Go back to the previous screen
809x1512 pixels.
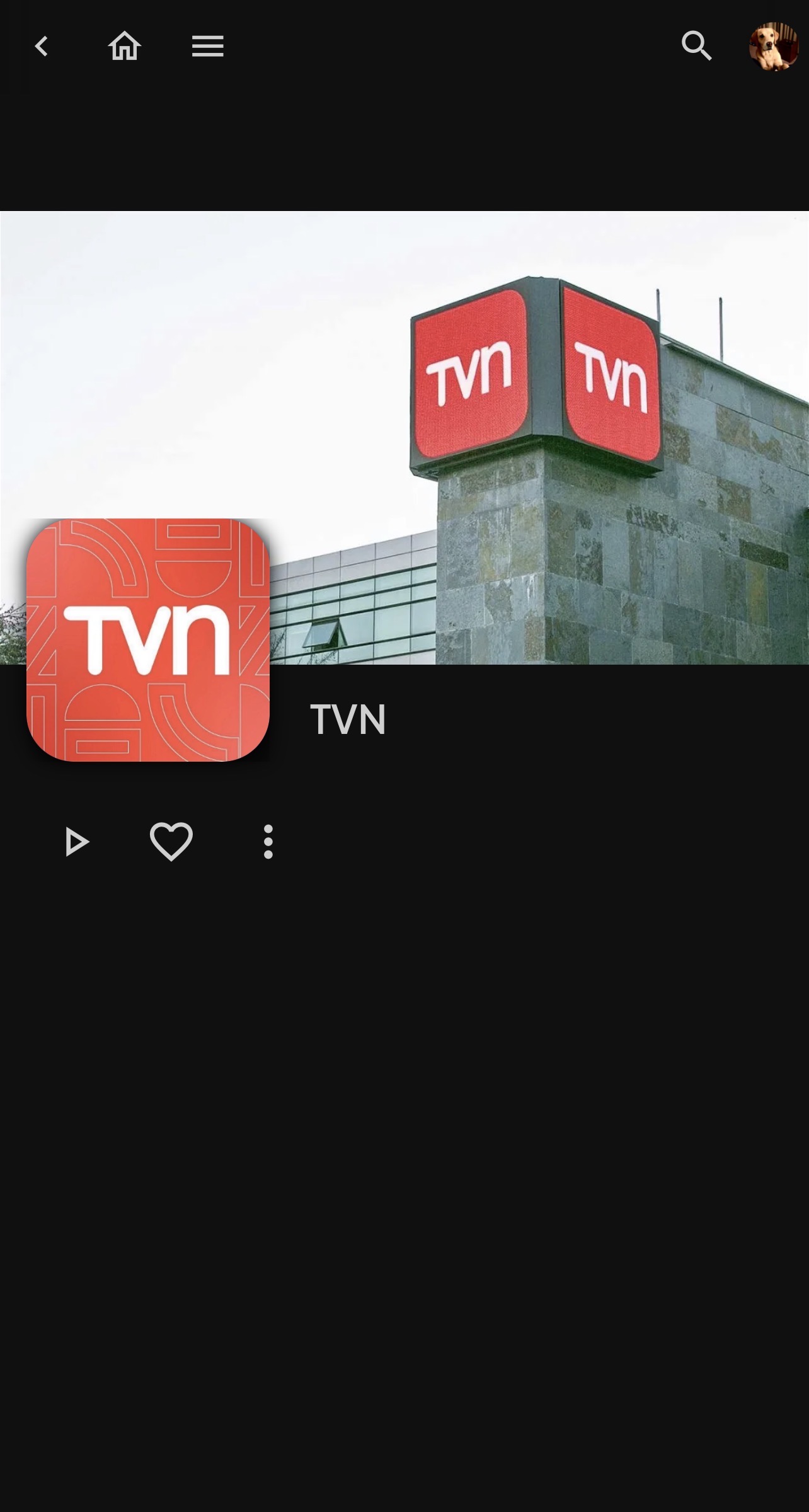(42, 46)
